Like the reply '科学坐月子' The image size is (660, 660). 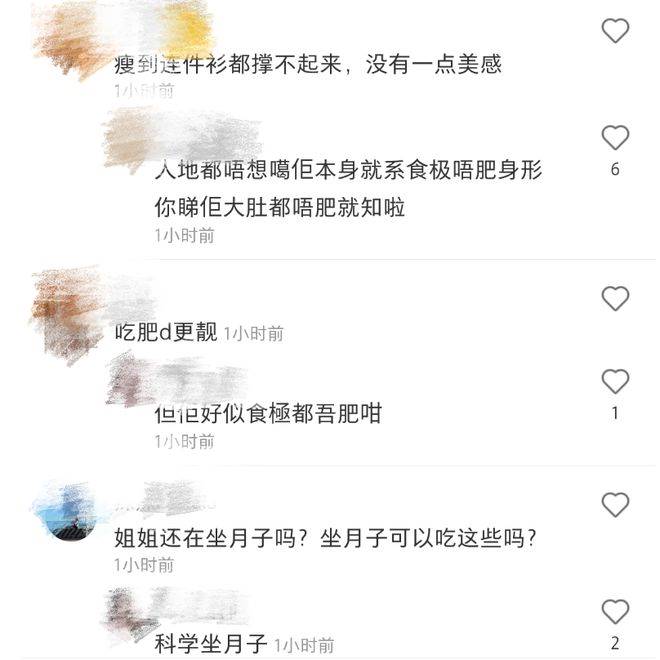(x=615, y=611)
